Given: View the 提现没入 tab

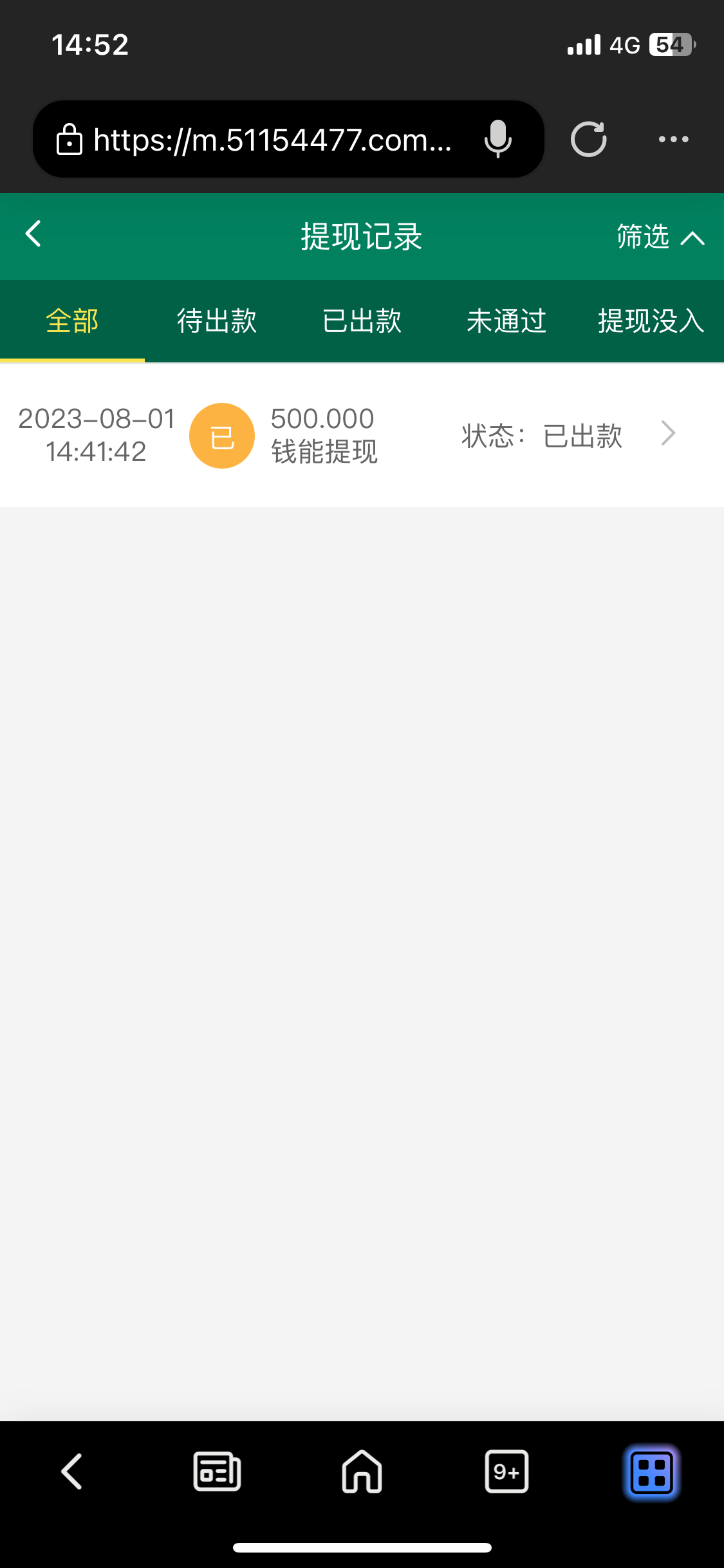Looking at the screenshot, I should point(651,321).
